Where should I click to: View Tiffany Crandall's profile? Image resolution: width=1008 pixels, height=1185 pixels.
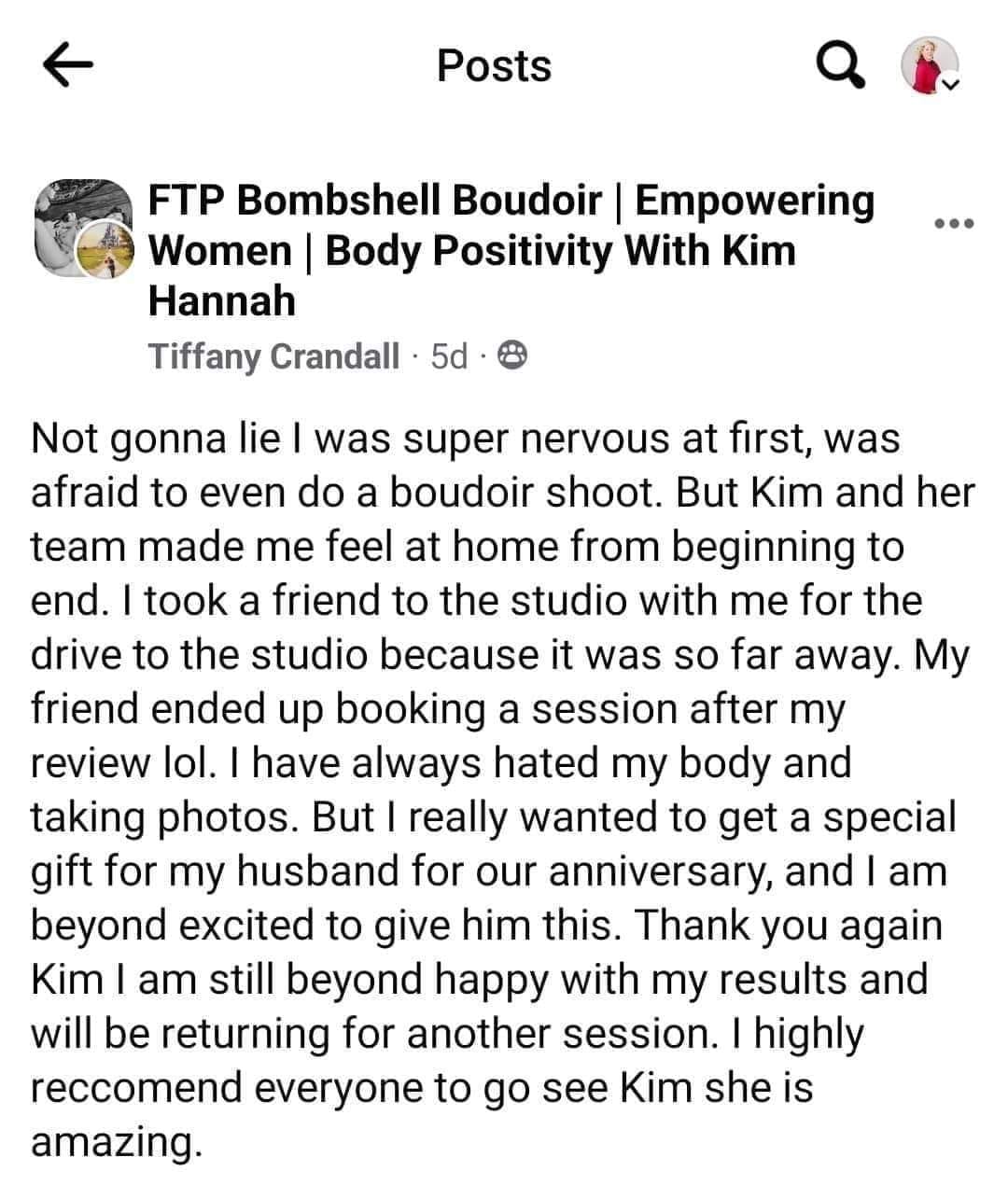pyautogui.click(x=273, y=355)
